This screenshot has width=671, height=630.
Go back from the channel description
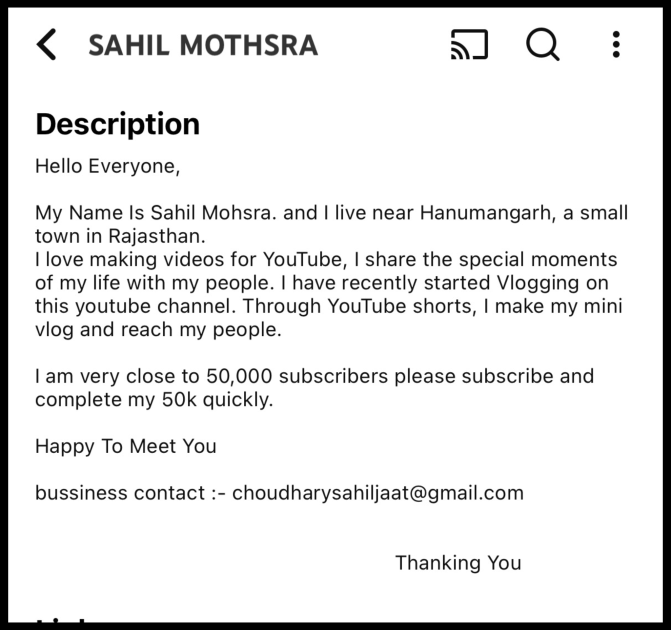pos(46,45)
